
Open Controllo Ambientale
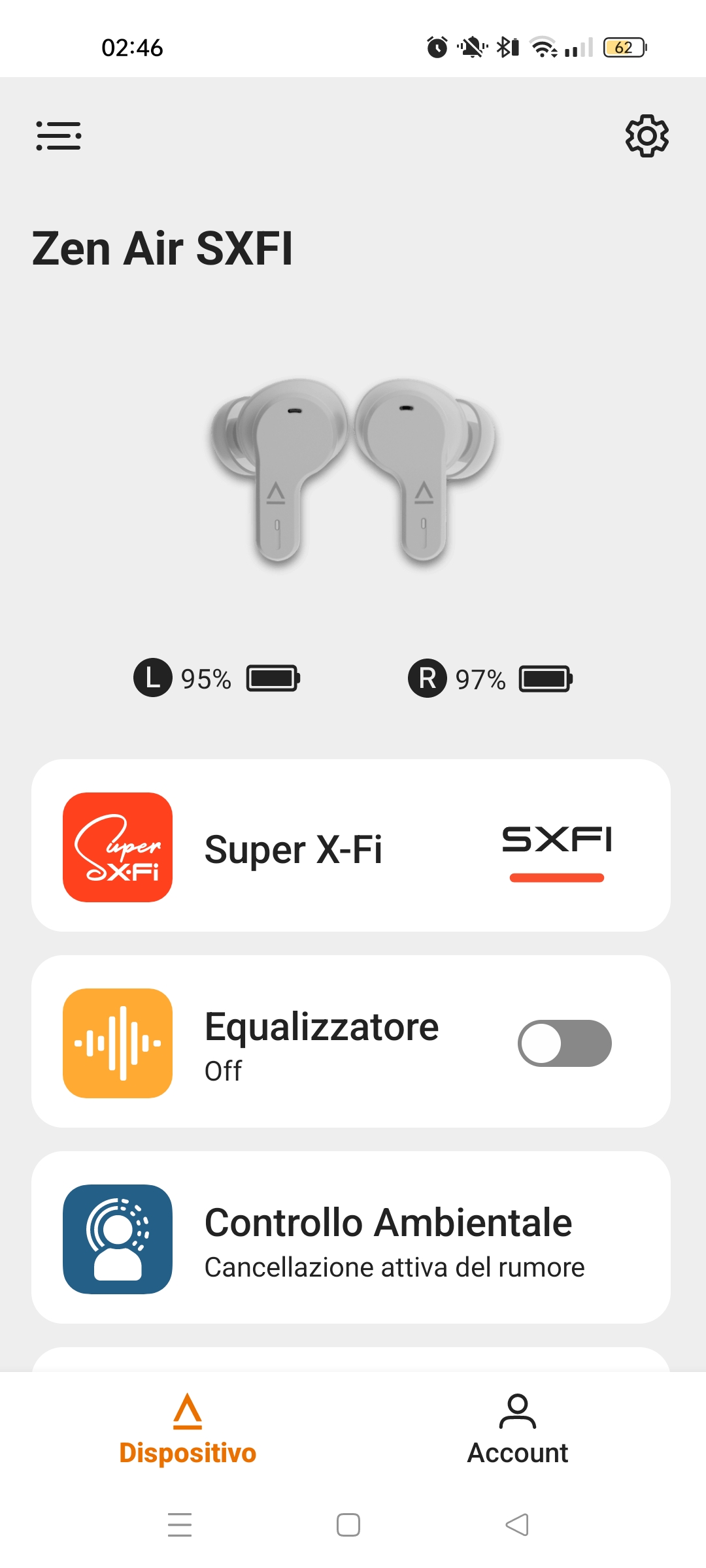pos(351,1237)
